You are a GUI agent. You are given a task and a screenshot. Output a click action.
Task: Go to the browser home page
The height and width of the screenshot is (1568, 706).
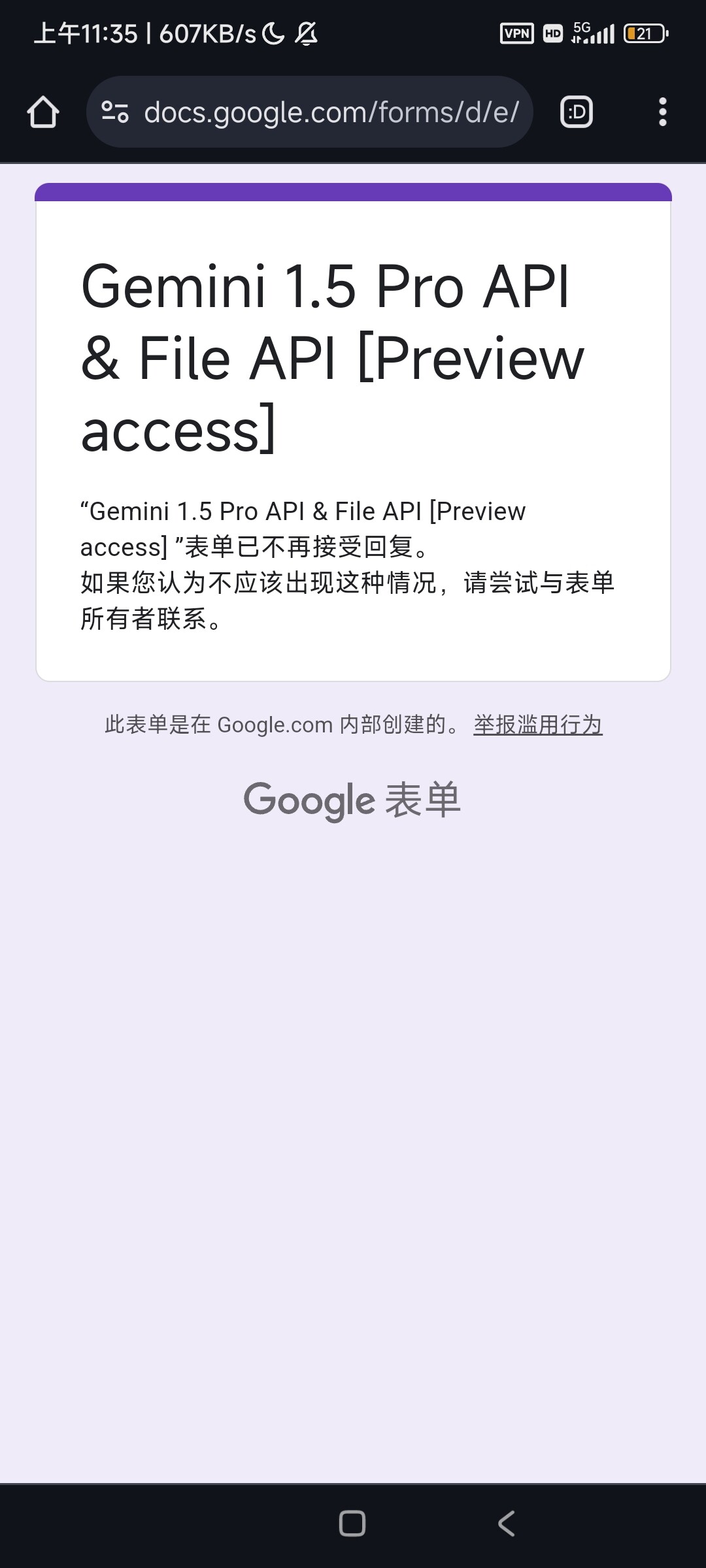43,112
